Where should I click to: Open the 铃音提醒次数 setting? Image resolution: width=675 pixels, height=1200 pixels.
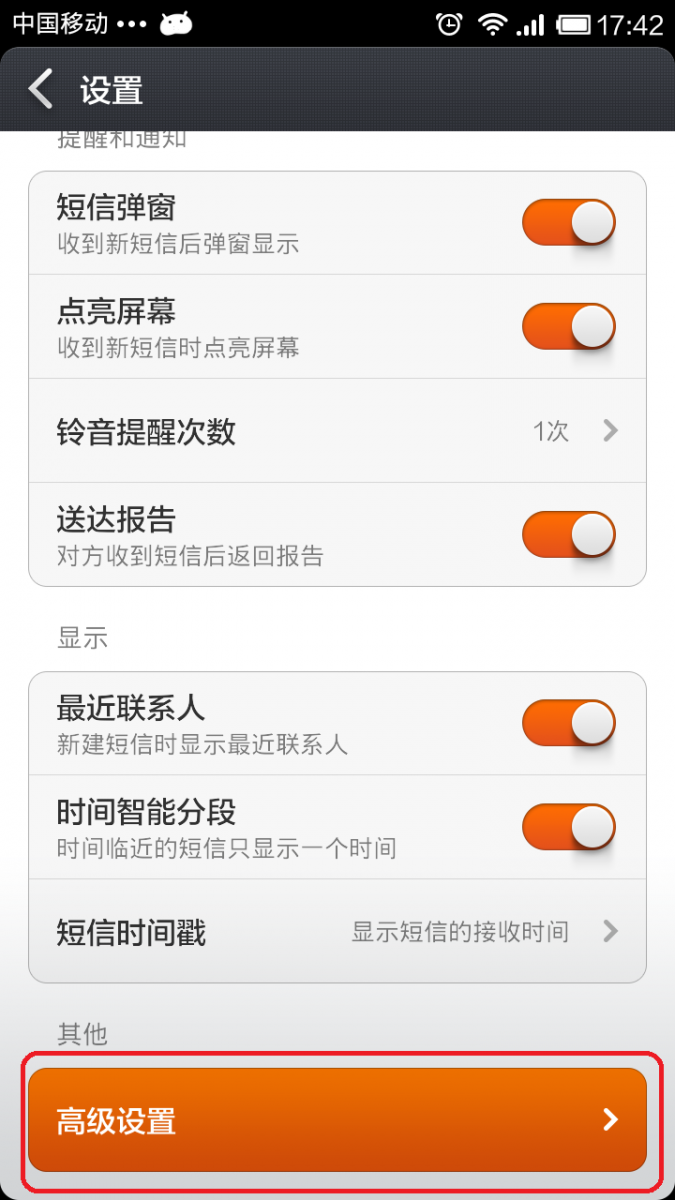tap(337, 431)
